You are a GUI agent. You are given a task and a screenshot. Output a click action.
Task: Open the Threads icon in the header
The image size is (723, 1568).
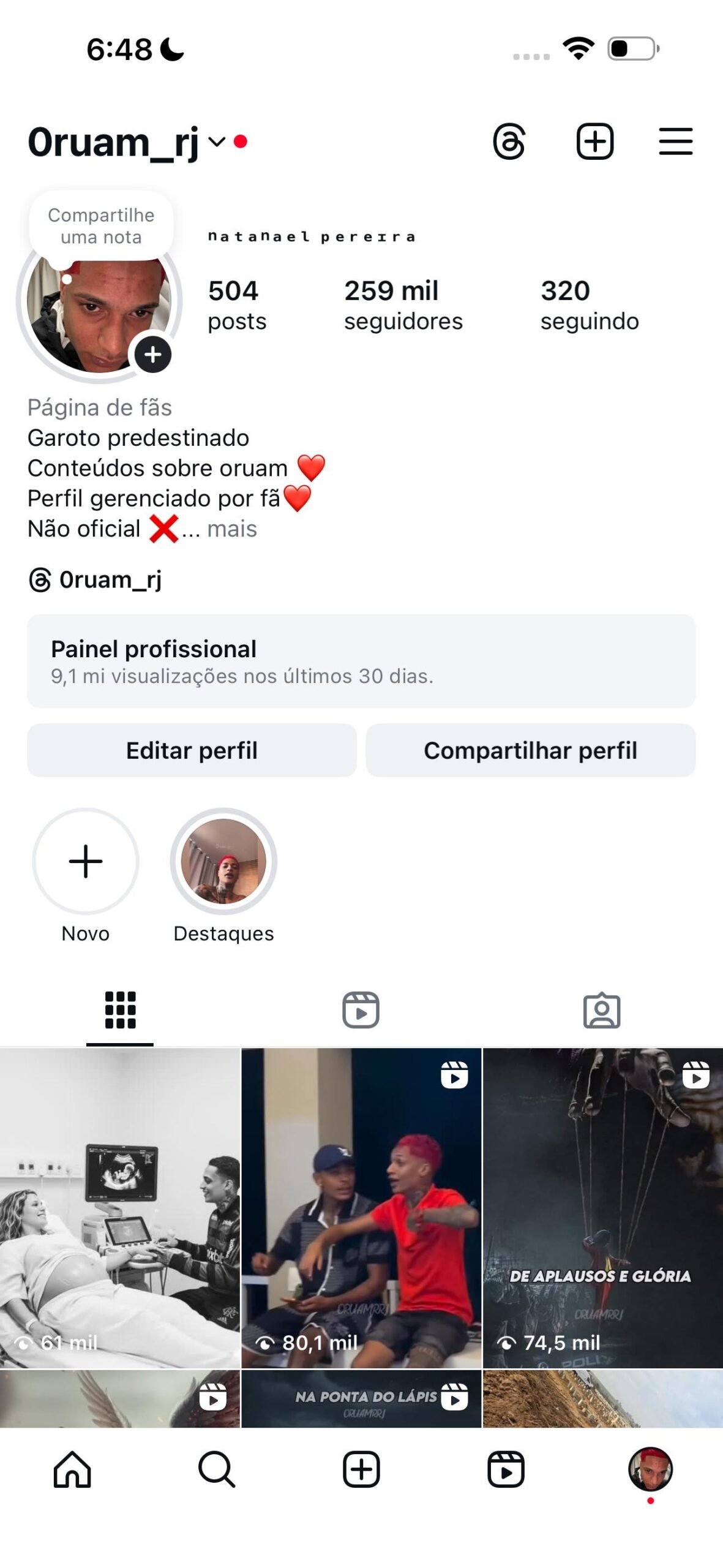509,141
